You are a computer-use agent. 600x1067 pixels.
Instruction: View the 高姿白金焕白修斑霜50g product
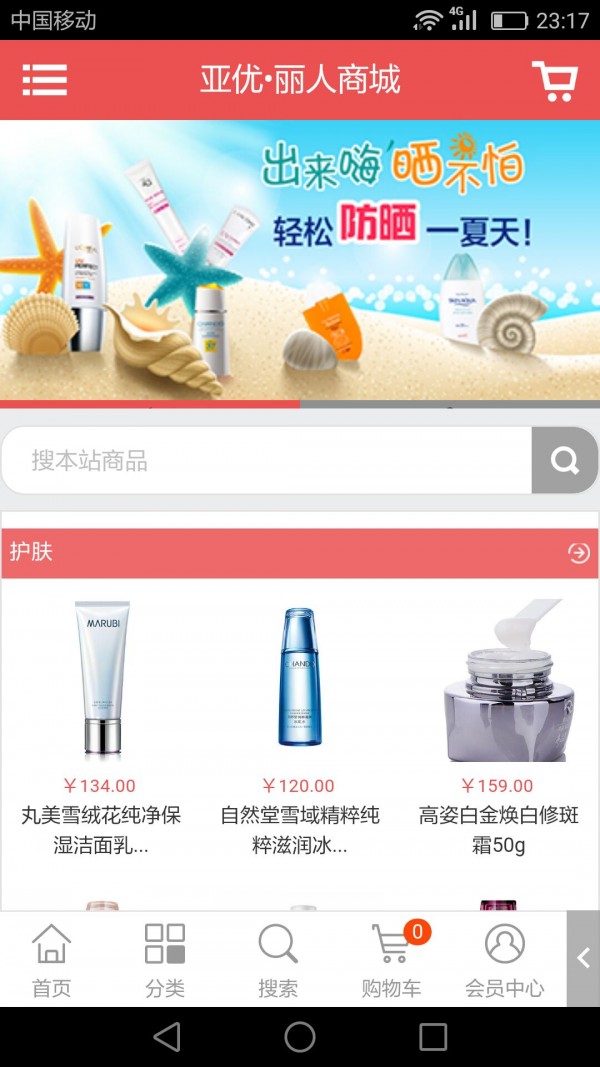(x=499, y=720)
